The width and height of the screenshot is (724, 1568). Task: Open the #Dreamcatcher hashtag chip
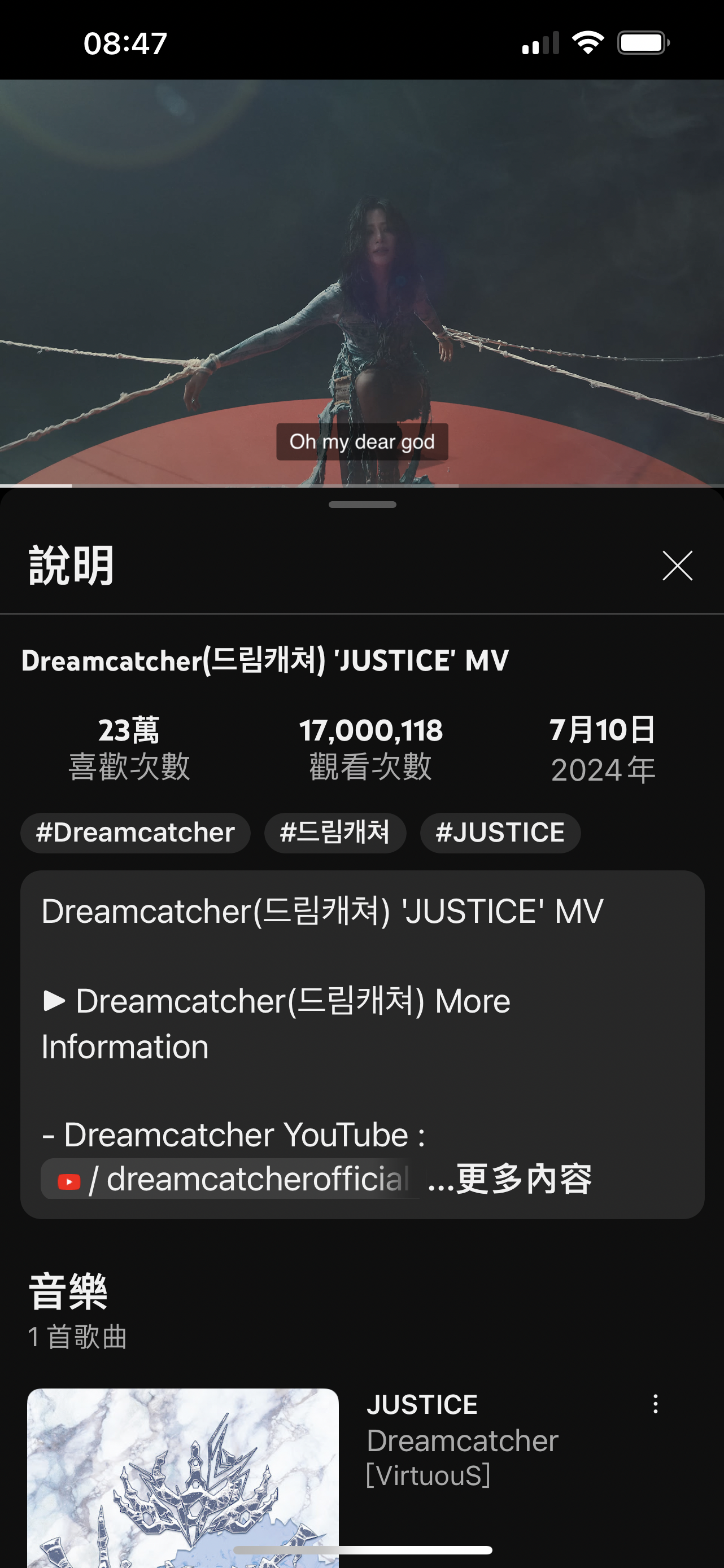click(x=135, y=833)
